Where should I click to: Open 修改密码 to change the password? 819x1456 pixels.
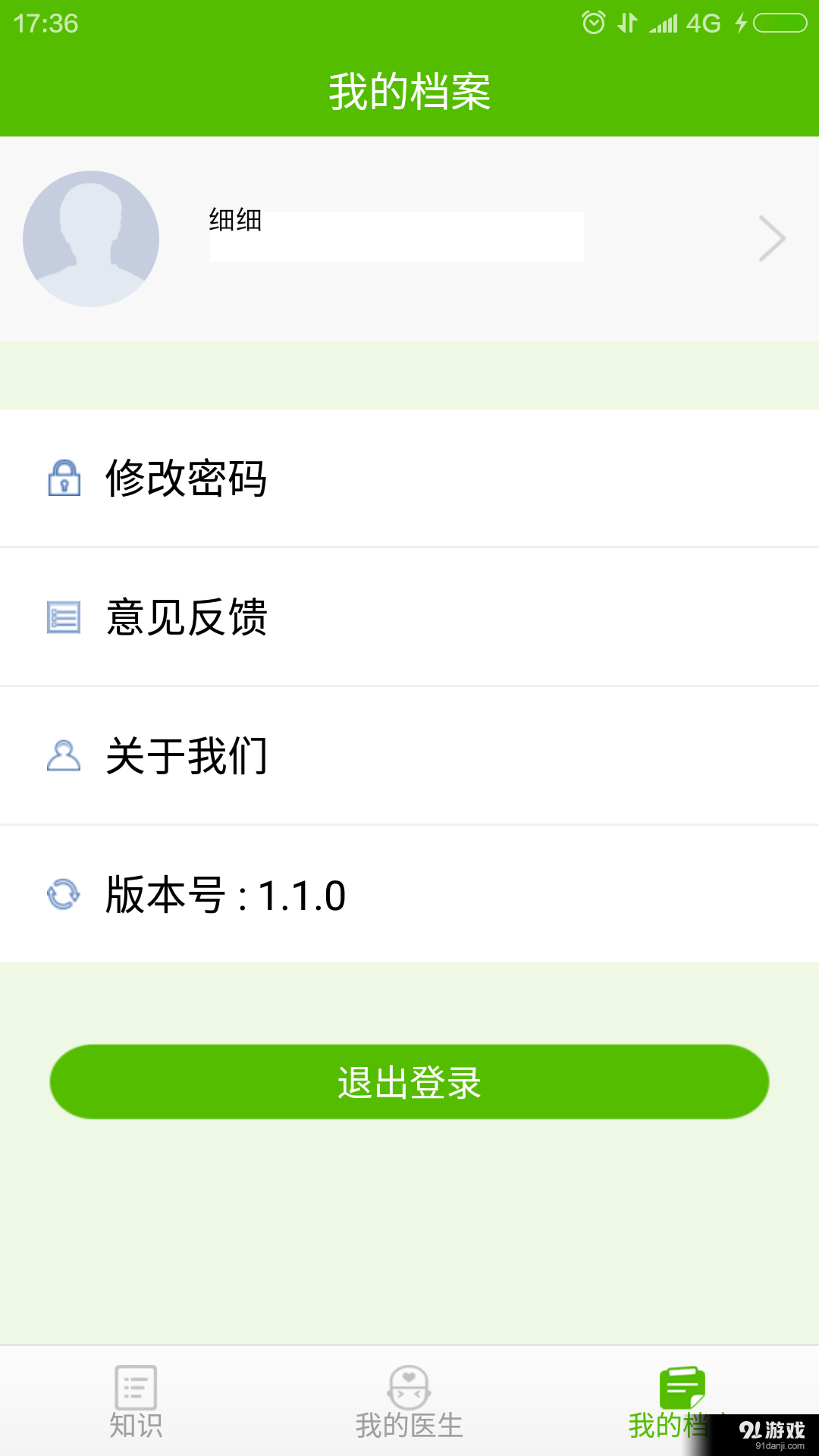tap(303, 479)
